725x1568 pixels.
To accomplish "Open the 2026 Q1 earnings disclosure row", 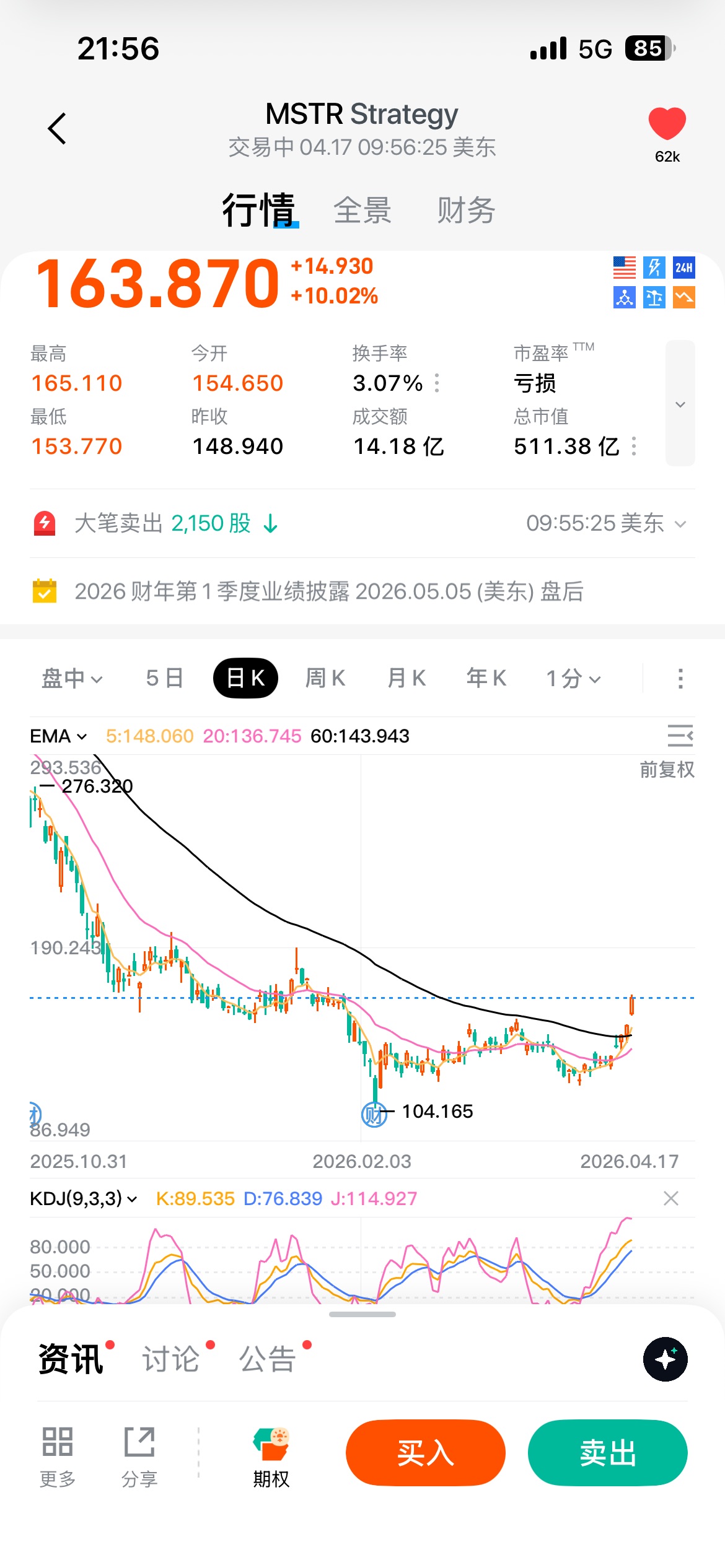I will click(328, 591).
